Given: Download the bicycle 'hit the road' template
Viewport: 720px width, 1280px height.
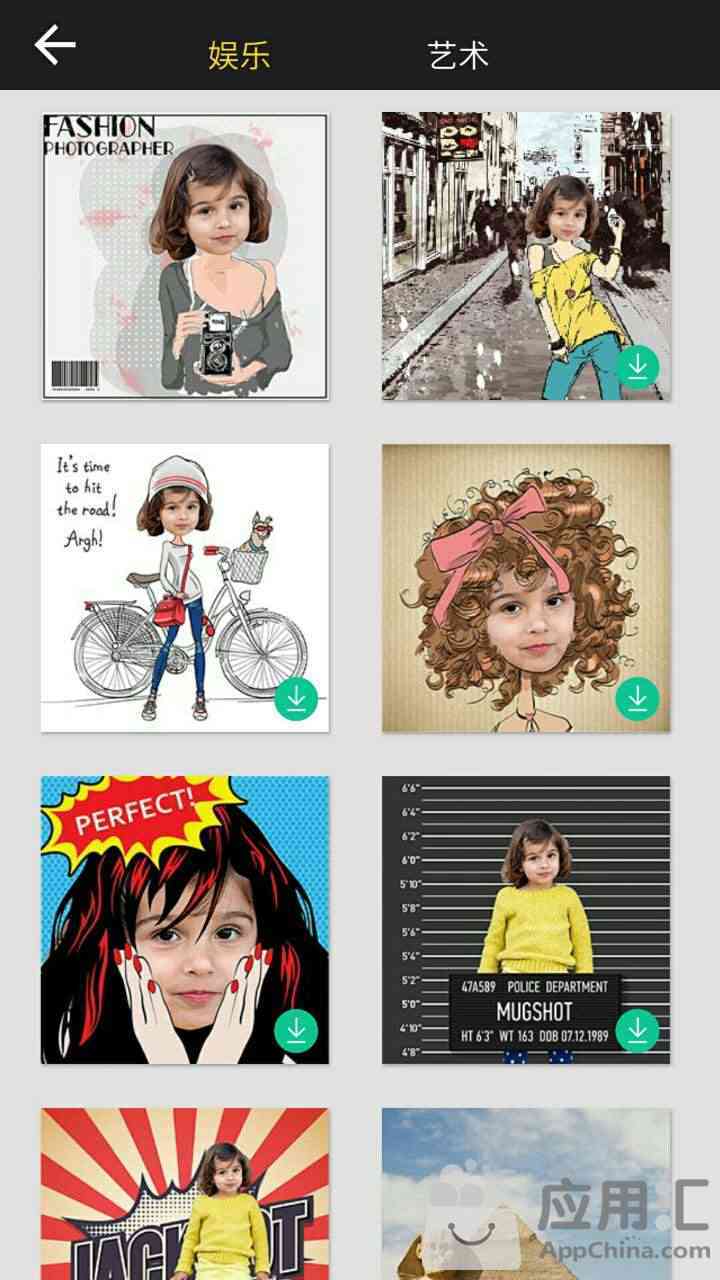Looking at the screenshot, I should click(296, 698).
